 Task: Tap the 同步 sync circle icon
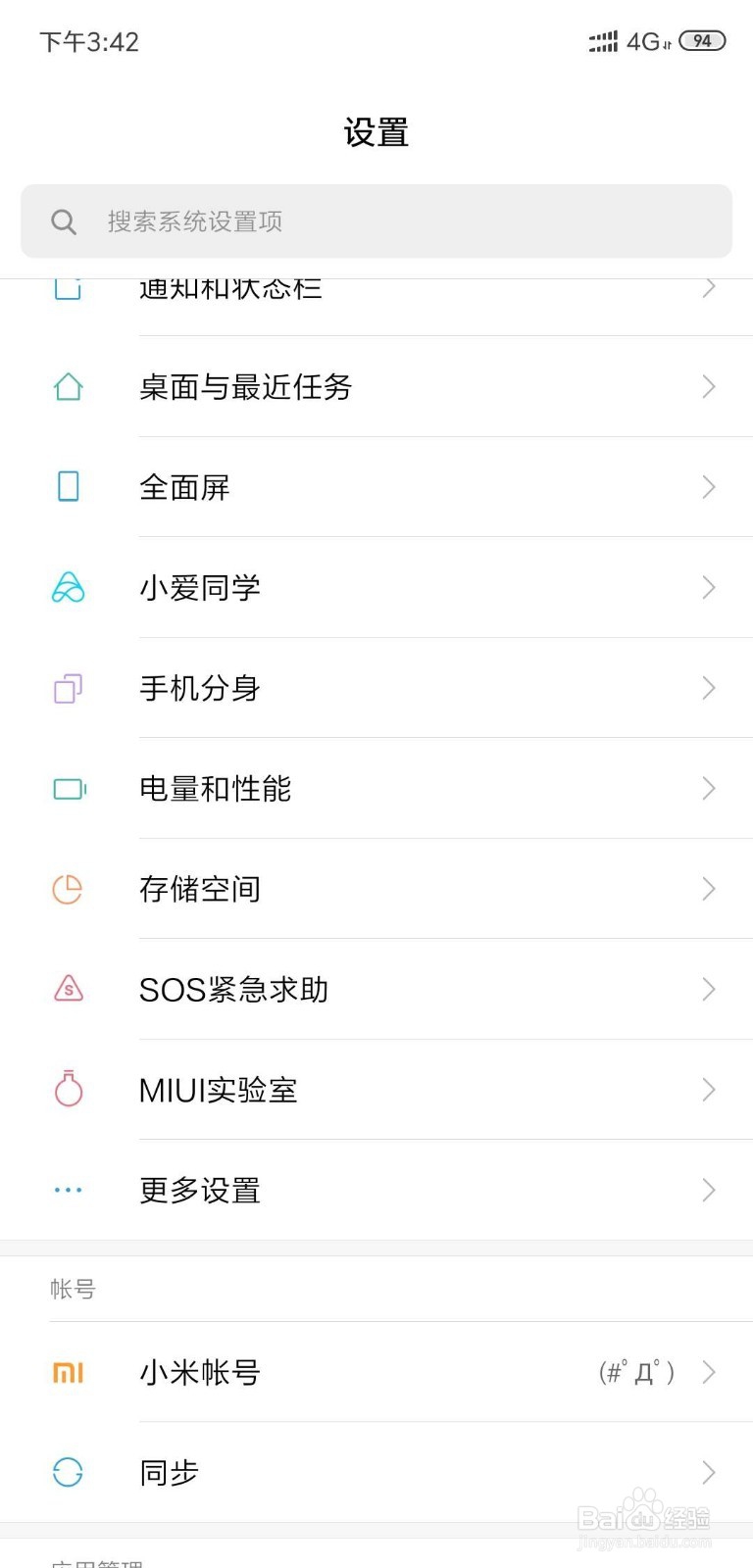pyautogui.click(x=67, y=1472)
